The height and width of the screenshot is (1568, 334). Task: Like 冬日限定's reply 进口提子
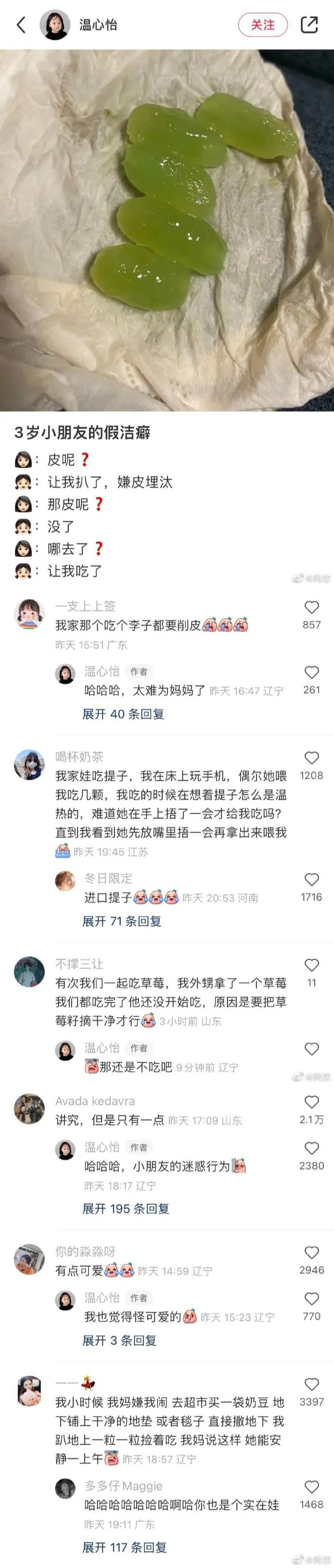coord(311,879)
